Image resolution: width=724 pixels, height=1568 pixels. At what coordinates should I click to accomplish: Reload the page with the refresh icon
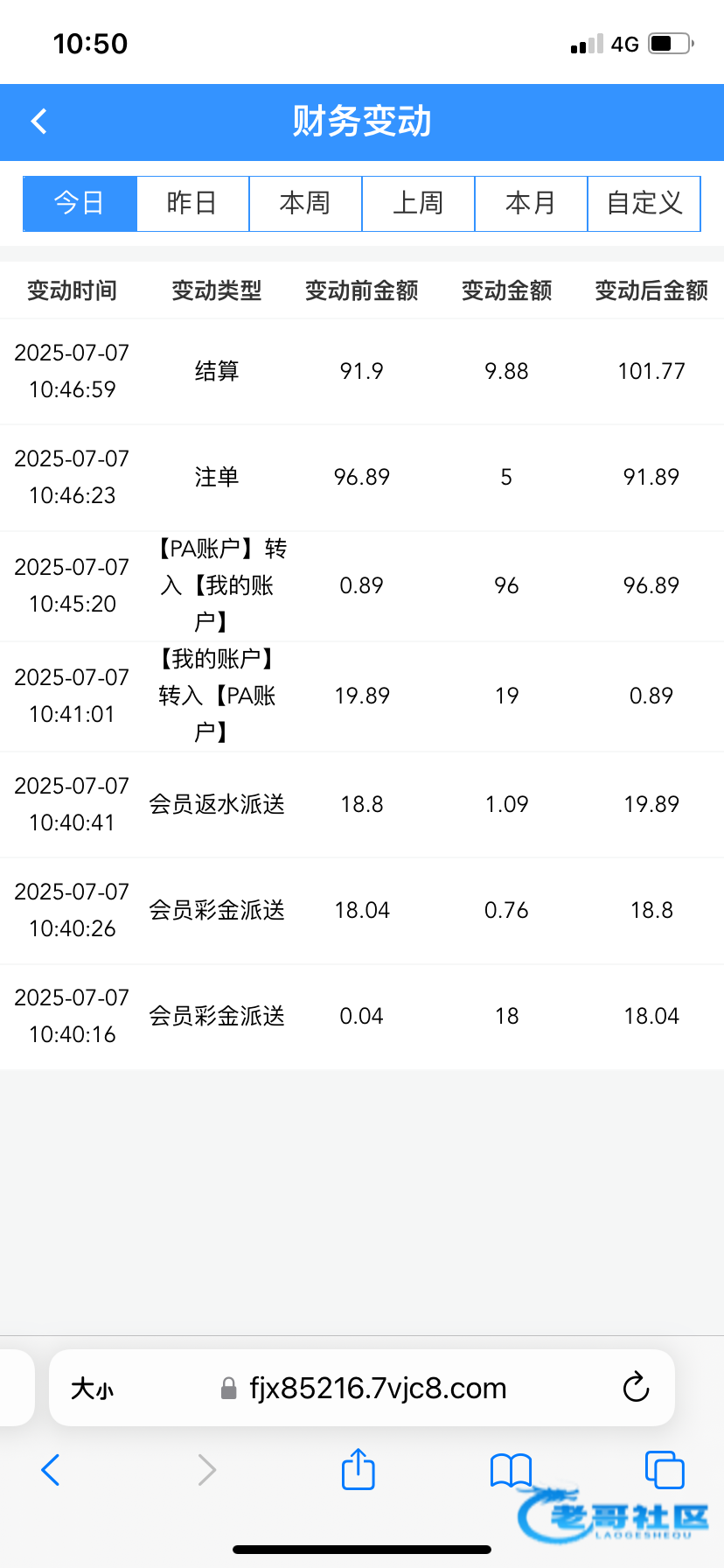point(636,1387)
